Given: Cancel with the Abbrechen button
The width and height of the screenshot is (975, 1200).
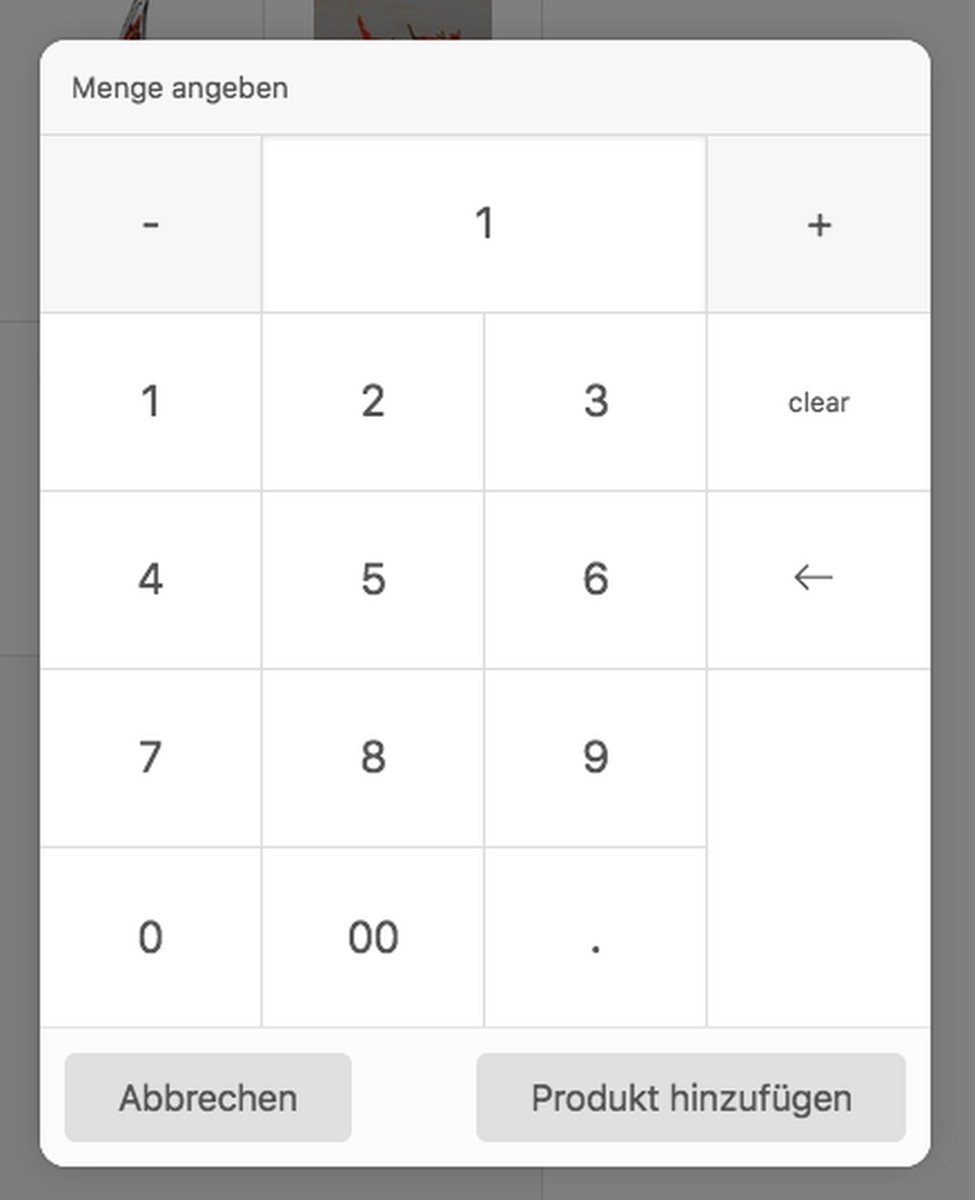Looking at the screenshot, I should click(208, 1097).
